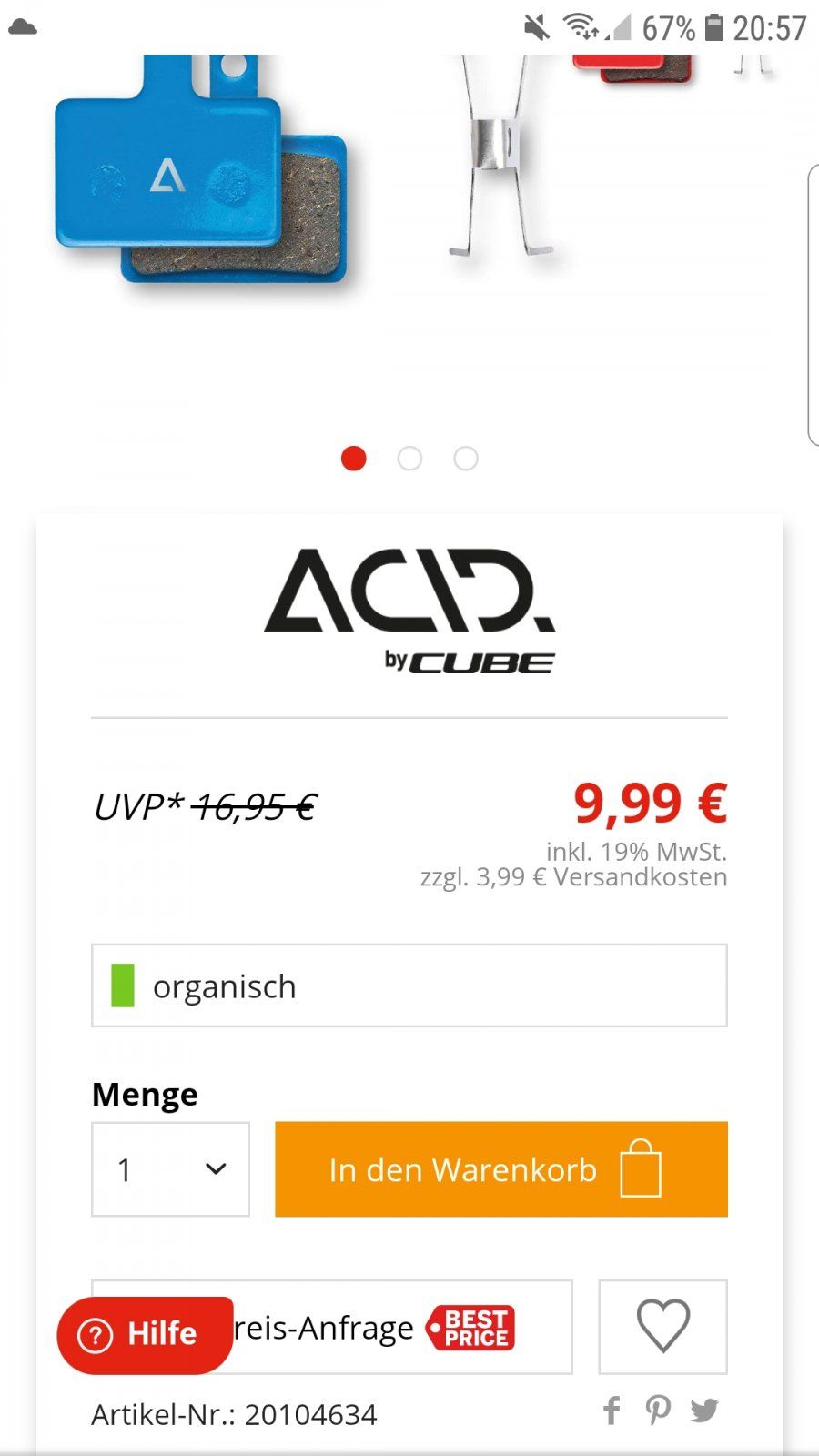Add the item to the Warenkorb
This screenshot has height=1456, width=819.
(500, 1169)
